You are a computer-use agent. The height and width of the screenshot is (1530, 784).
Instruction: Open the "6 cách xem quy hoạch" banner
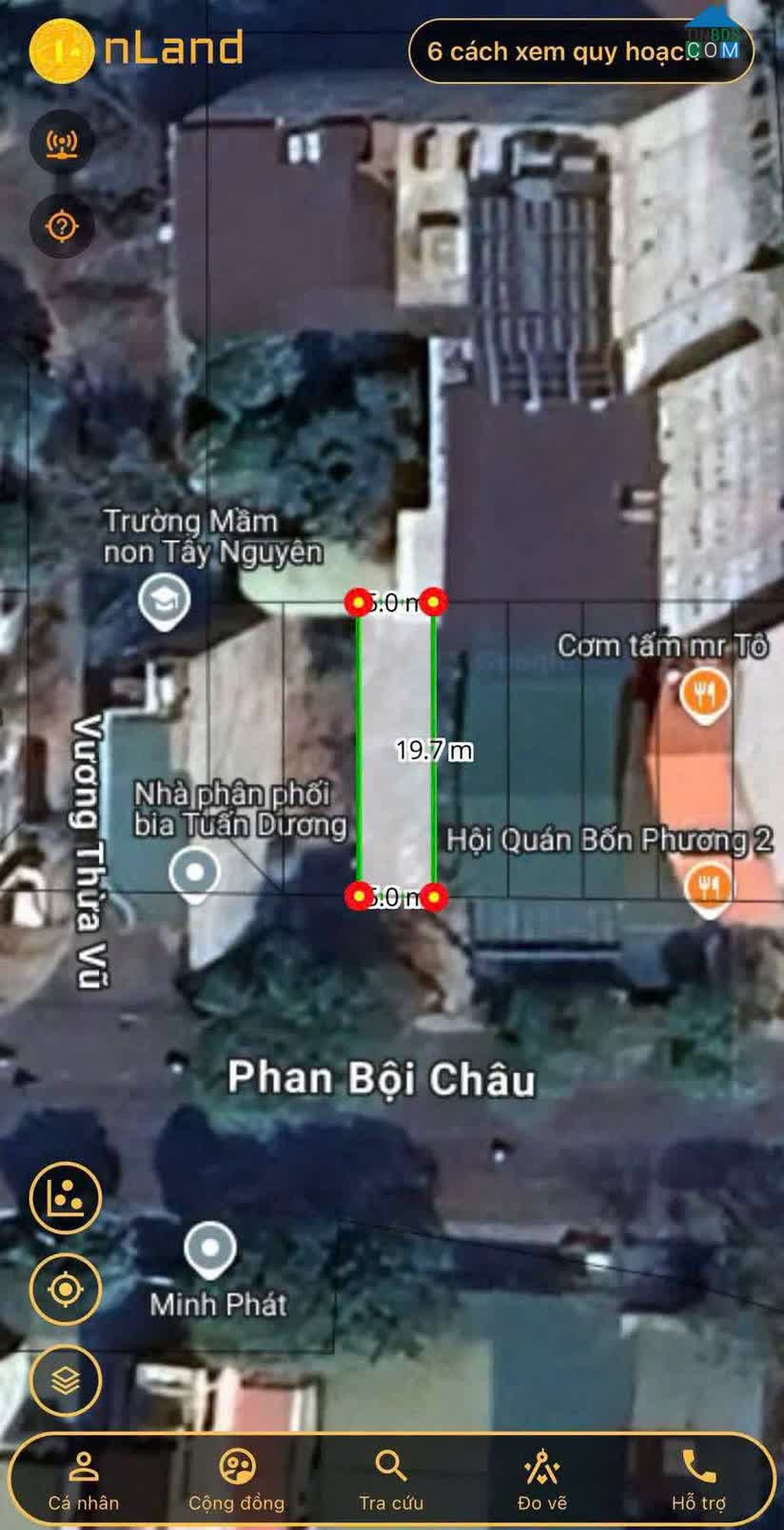point(581,50)
